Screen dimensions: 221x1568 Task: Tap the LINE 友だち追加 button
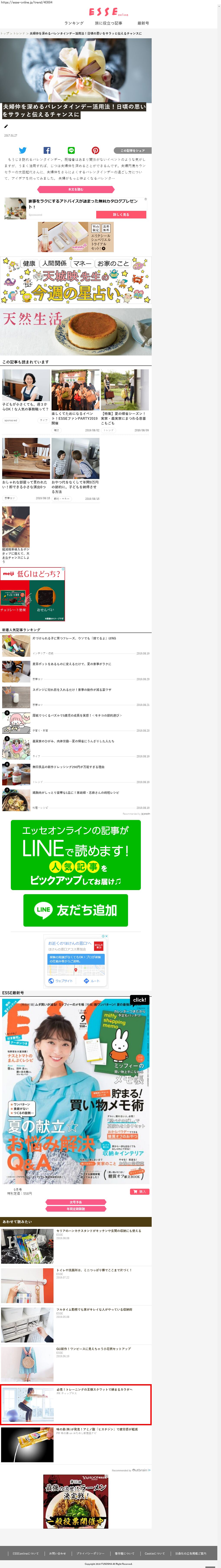[76, 910]
